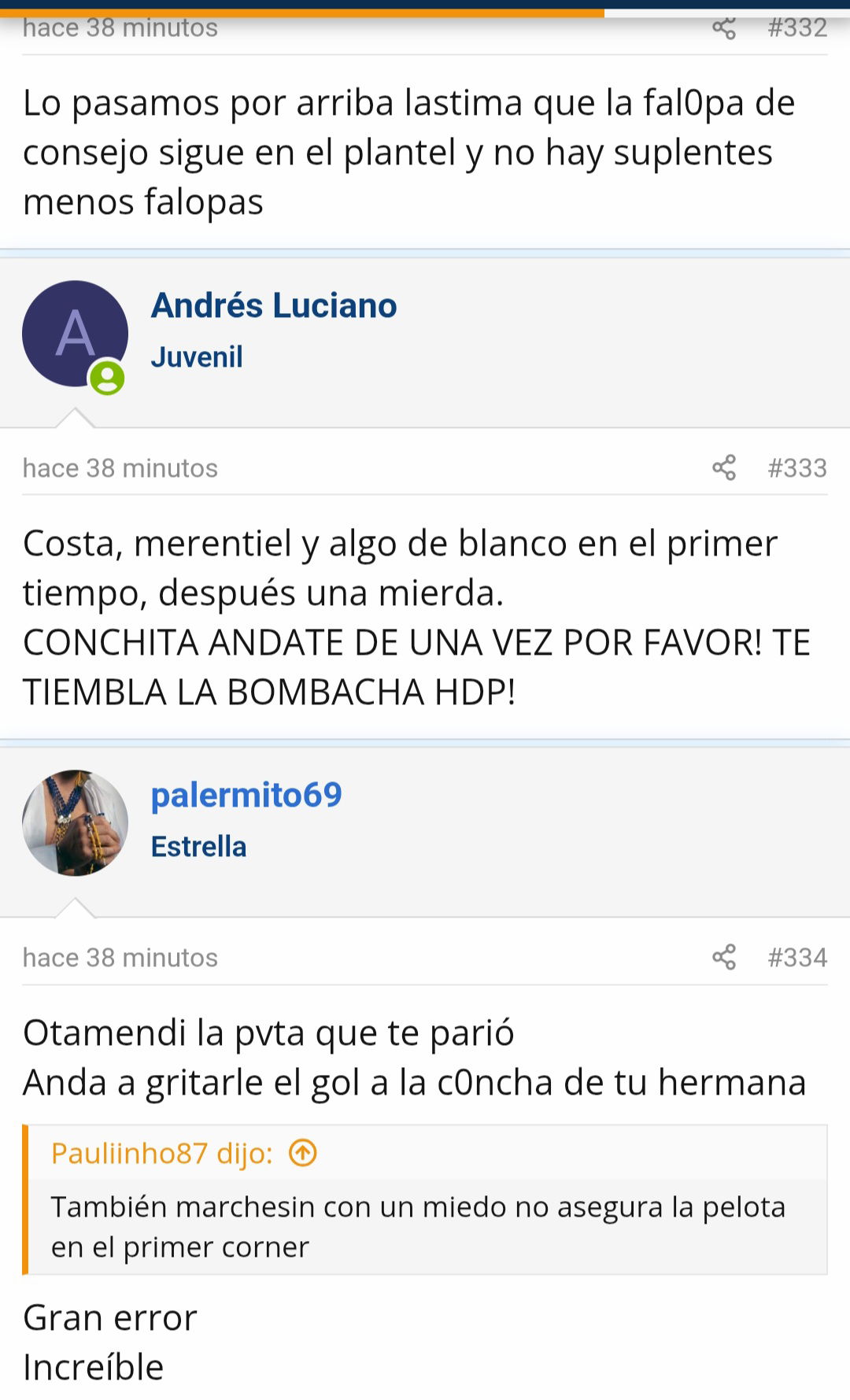Open permalink for post #334
The image size is (850, 1400).
pos(797,958)
